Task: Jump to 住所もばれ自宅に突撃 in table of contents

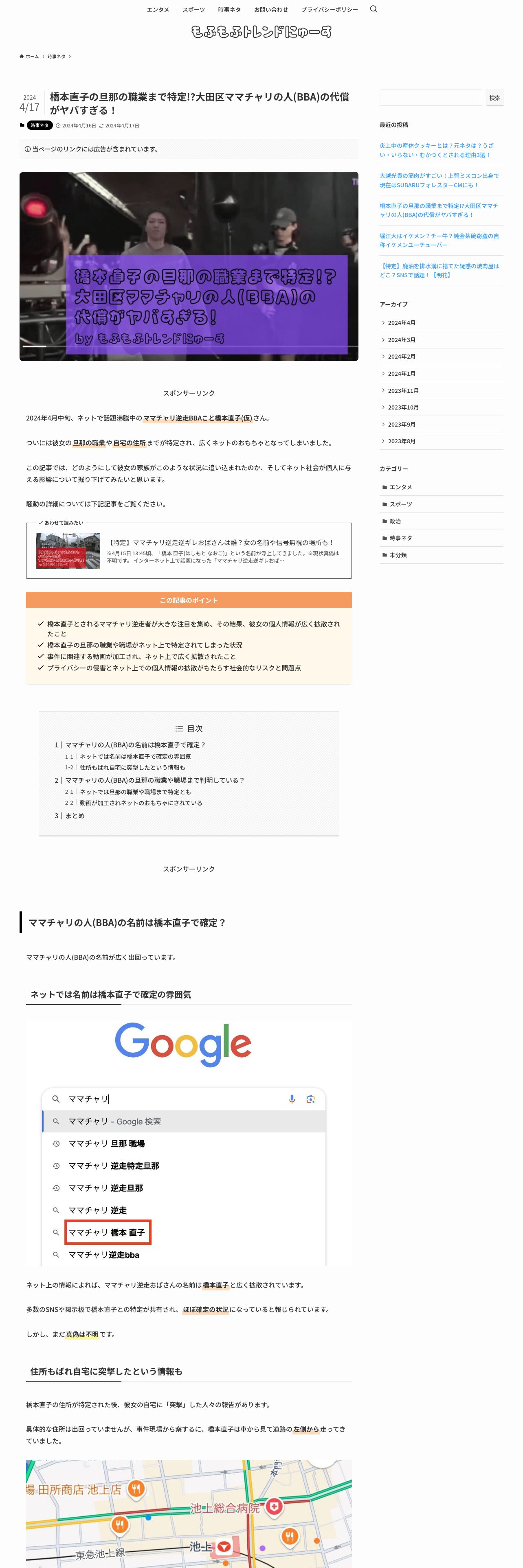Action: [x=132, y=768]
